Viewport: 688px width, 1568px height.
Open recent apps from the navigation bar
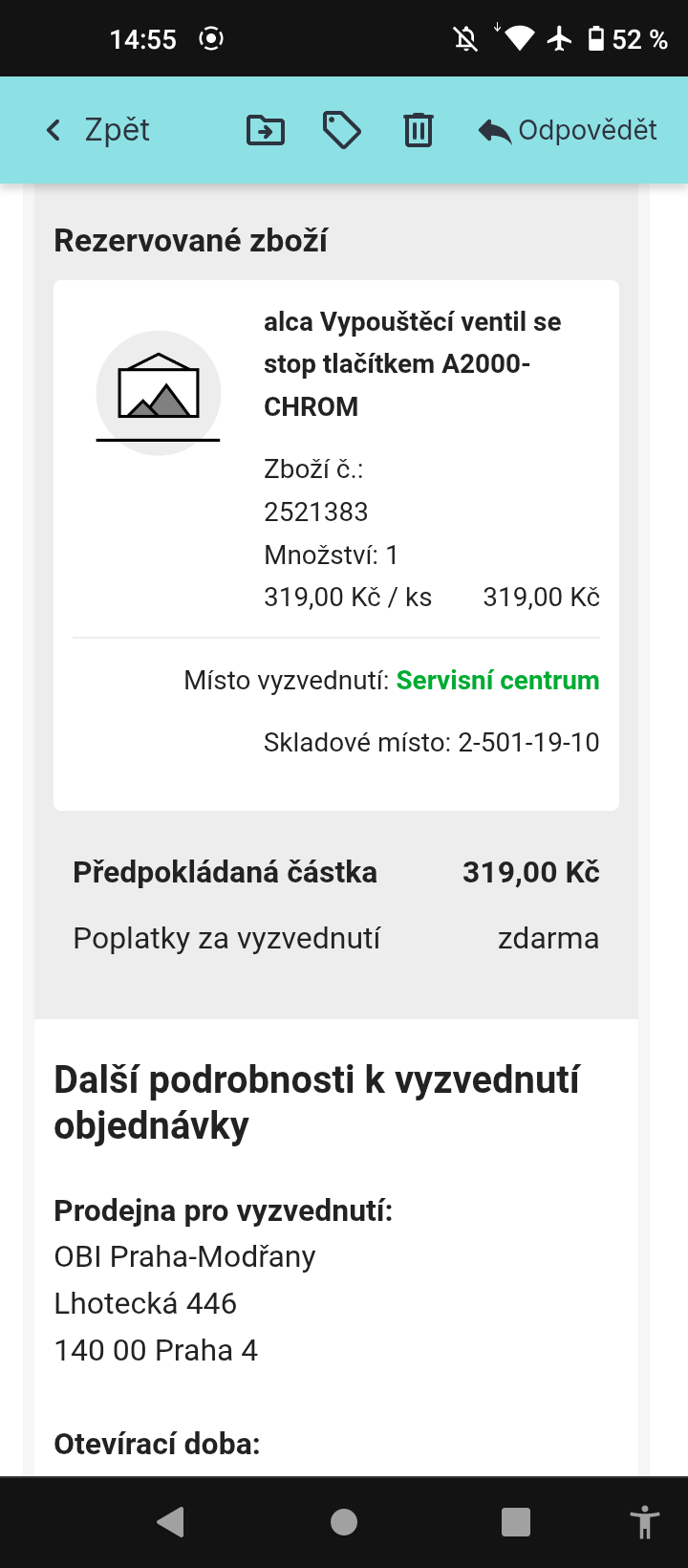coord(515,1521)
